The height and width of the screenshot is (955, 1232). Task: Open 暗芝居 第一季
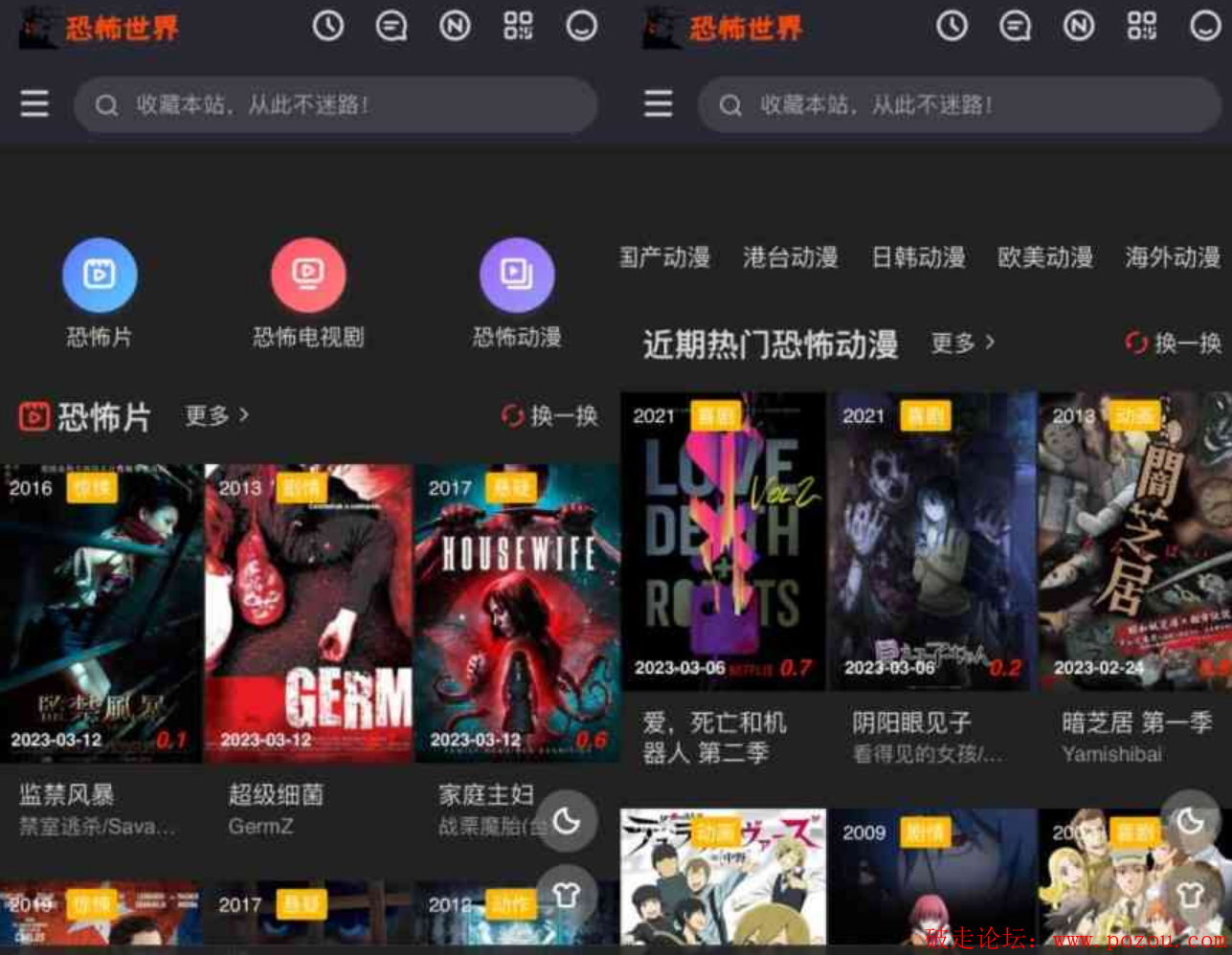pos(1135,541)
